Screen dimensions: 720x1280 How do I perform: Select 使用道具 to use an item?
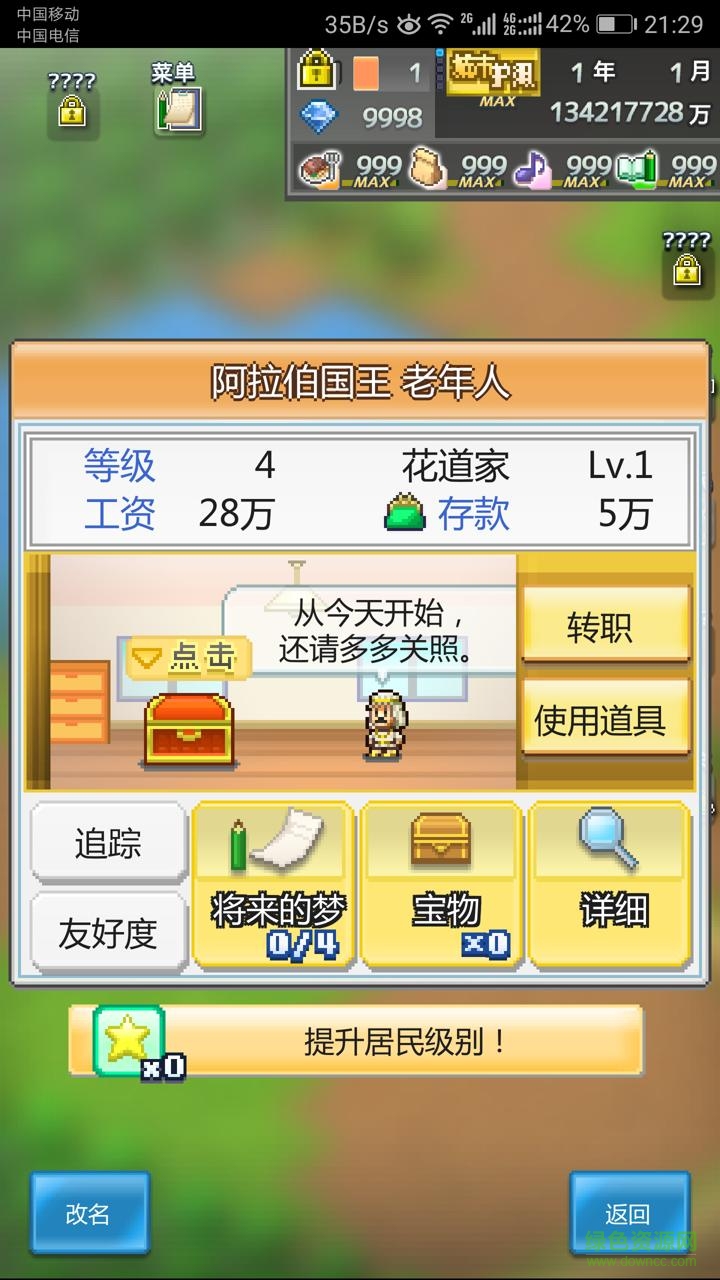point(605,720)
